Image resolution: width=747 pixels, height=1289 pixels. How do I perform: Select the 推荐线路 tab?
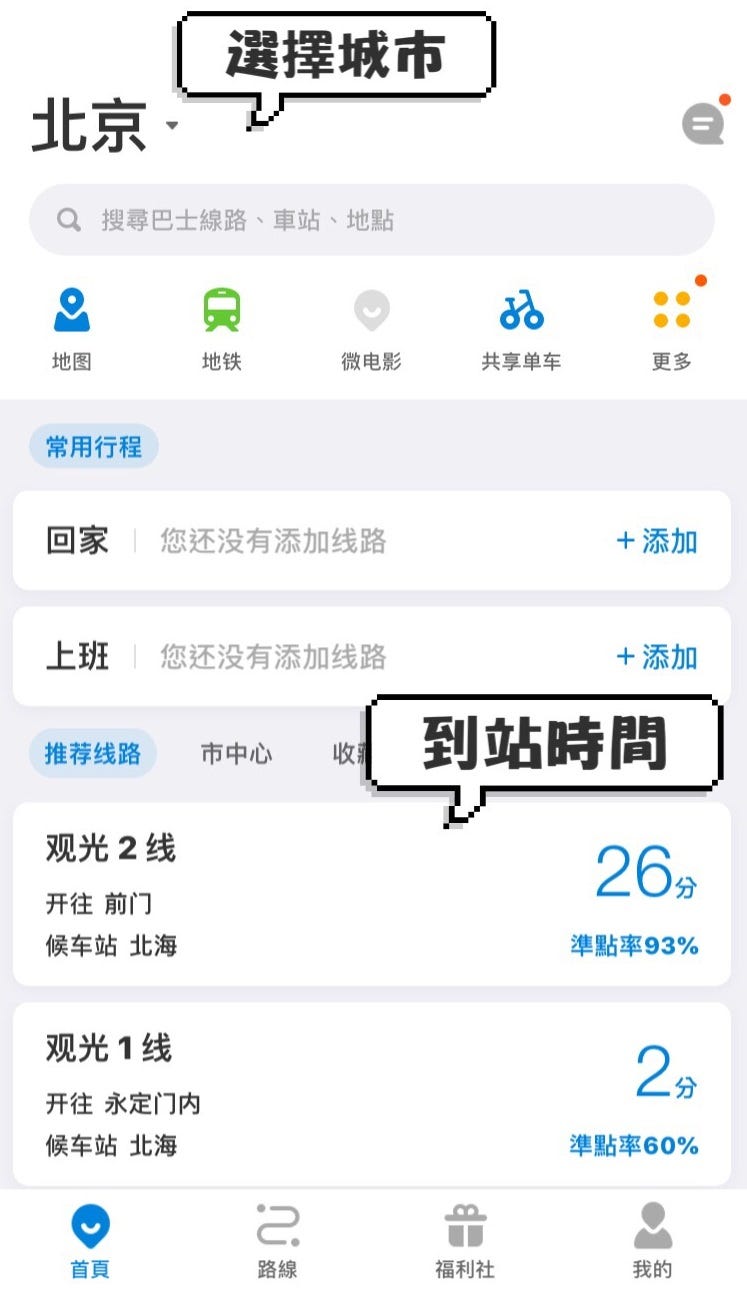tap(93, 753)
